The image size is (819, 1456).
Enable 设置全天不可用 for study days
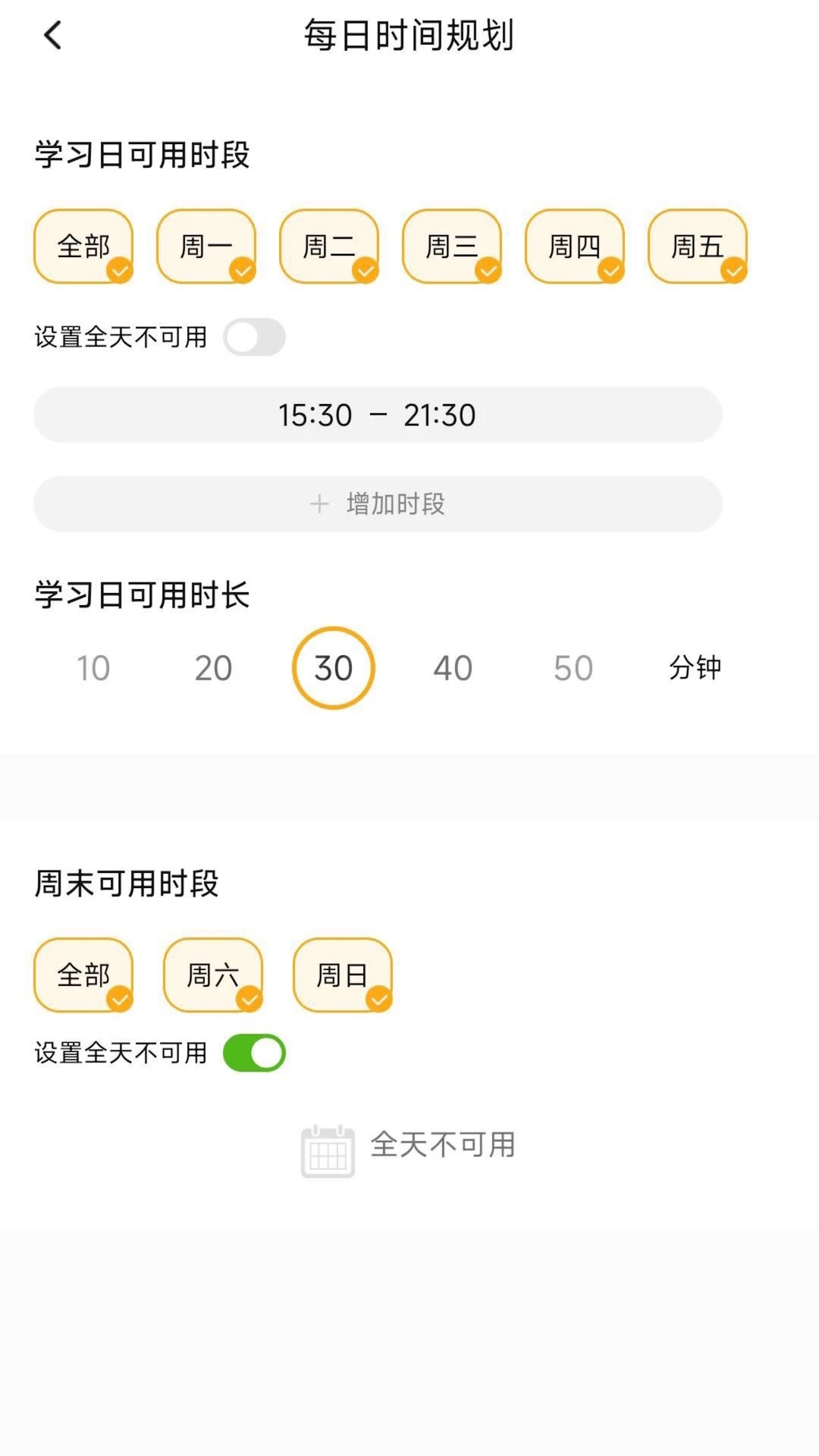[x=254, y=337]
